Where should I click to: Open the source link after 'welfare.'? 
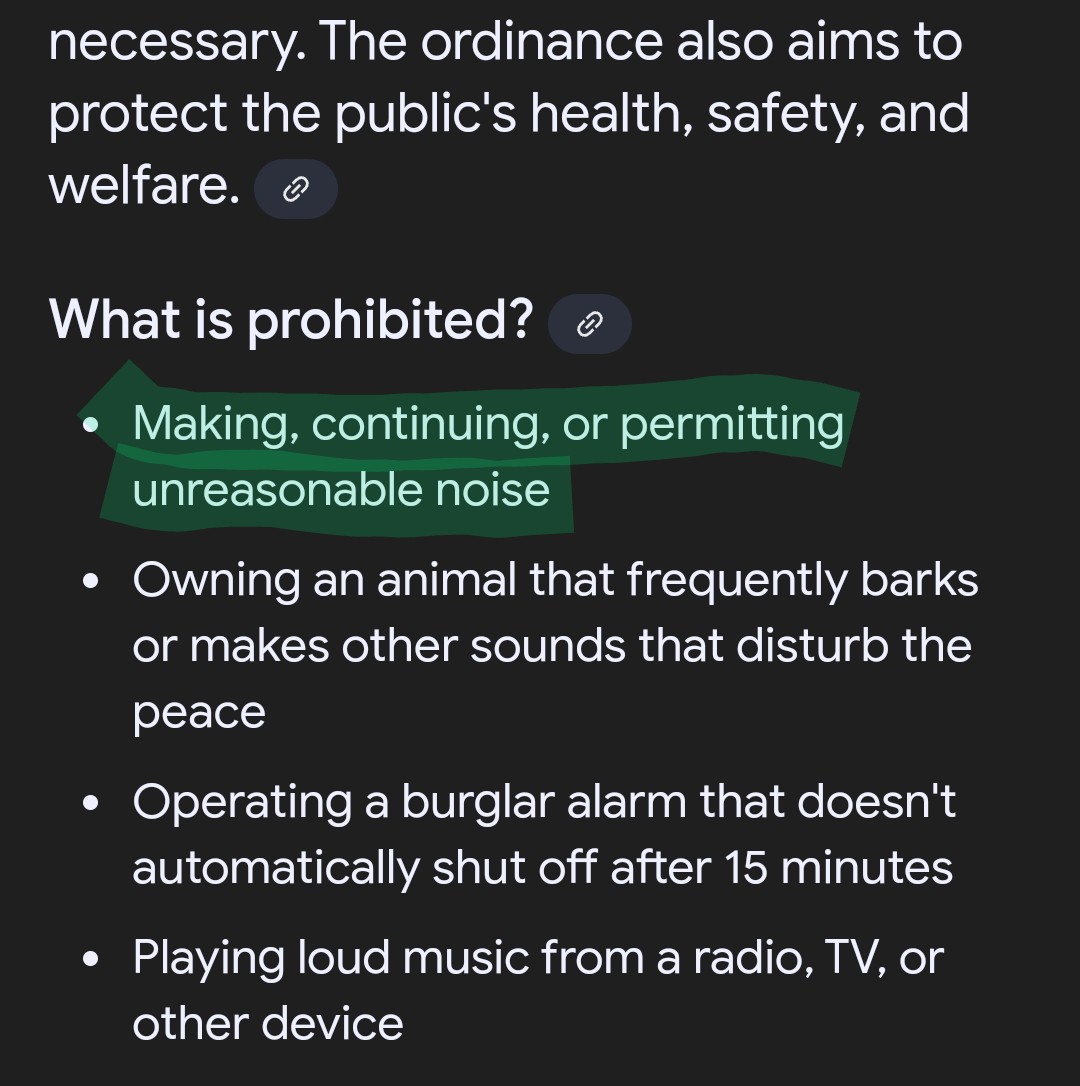295,189
